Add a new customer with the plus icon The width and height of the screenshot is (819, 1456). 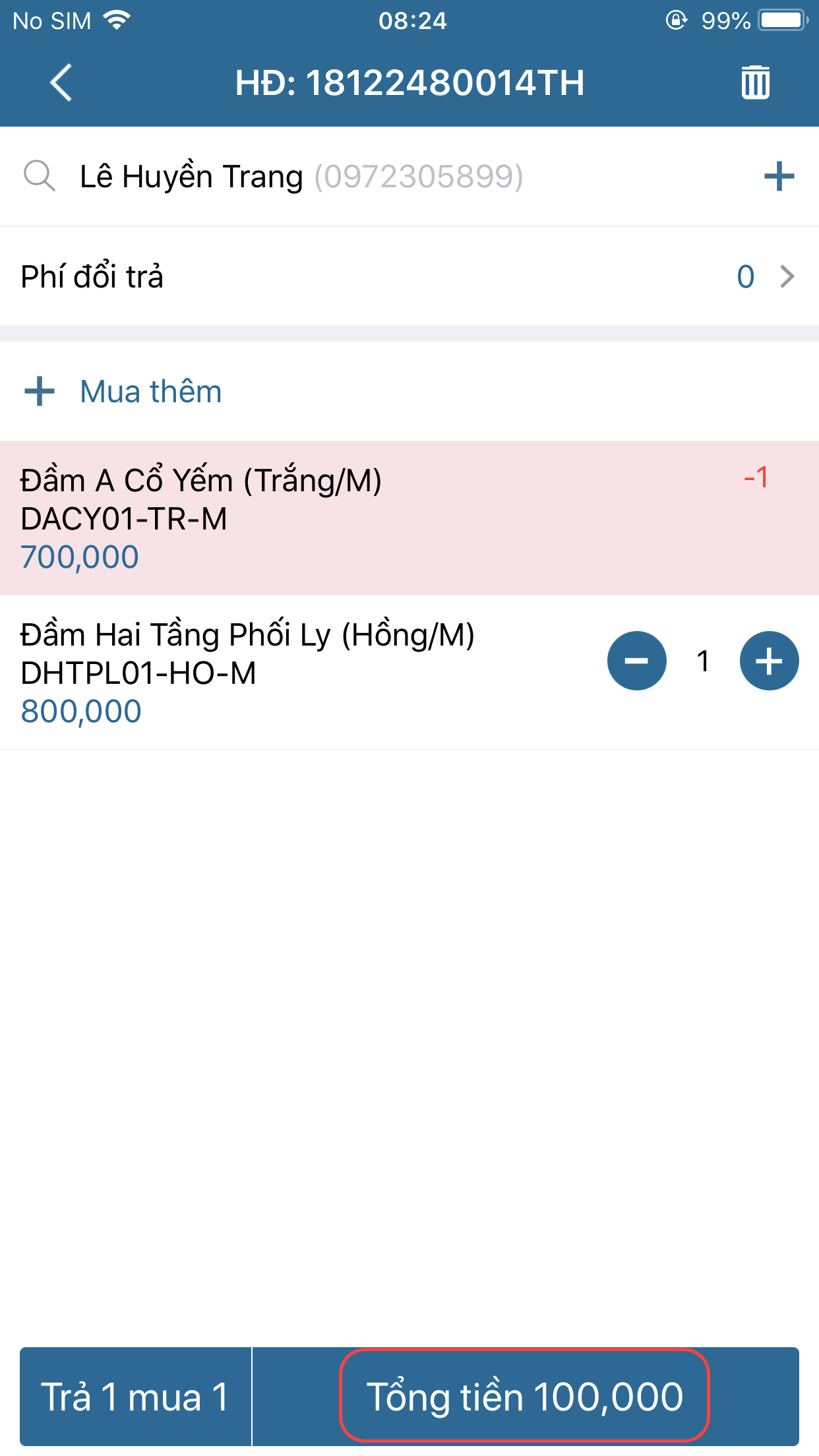tap(778, 177)
